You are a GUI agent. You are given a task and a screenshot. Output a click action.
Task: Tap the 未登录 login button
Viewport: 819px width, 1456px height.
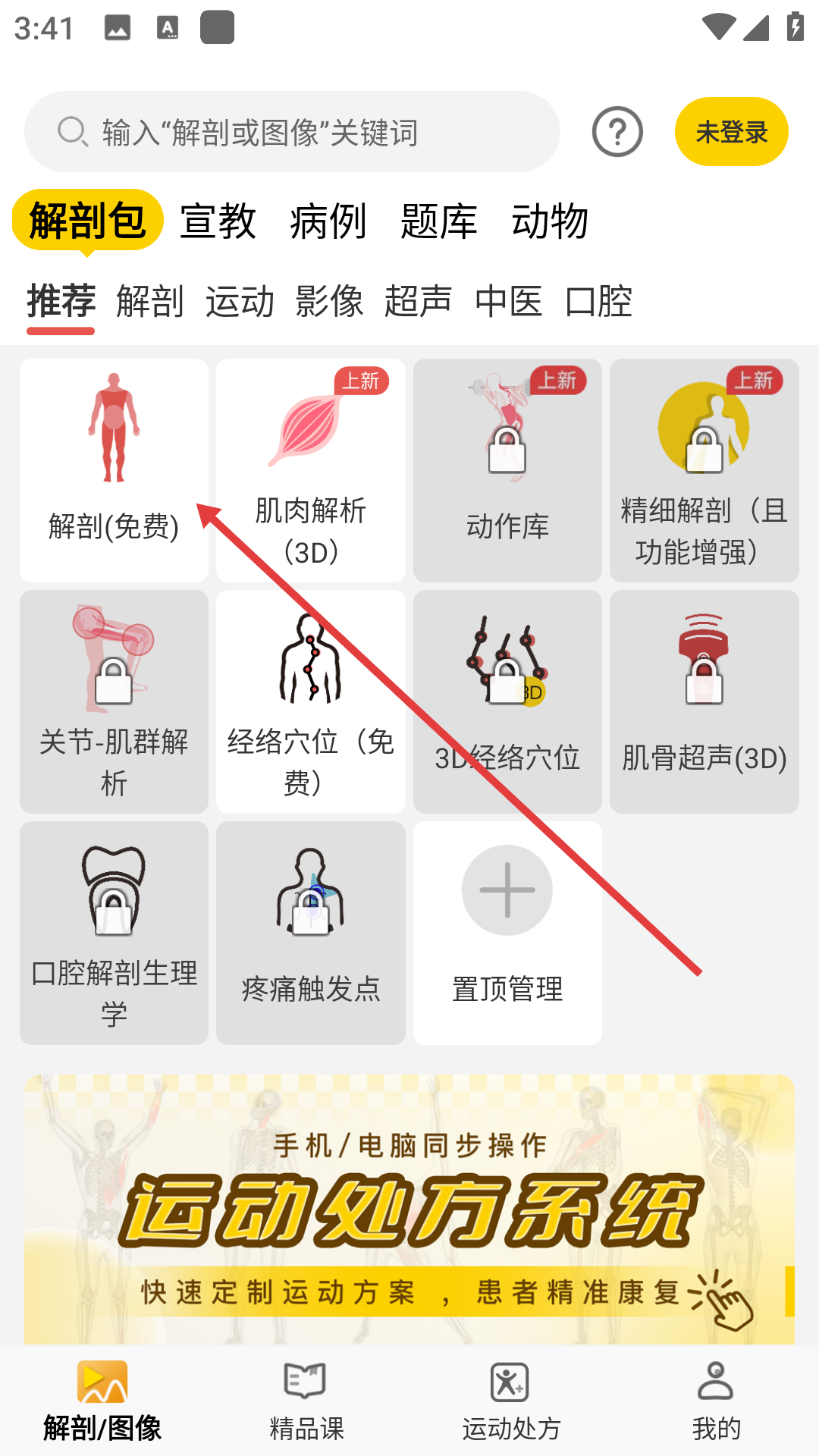(731, 132)
